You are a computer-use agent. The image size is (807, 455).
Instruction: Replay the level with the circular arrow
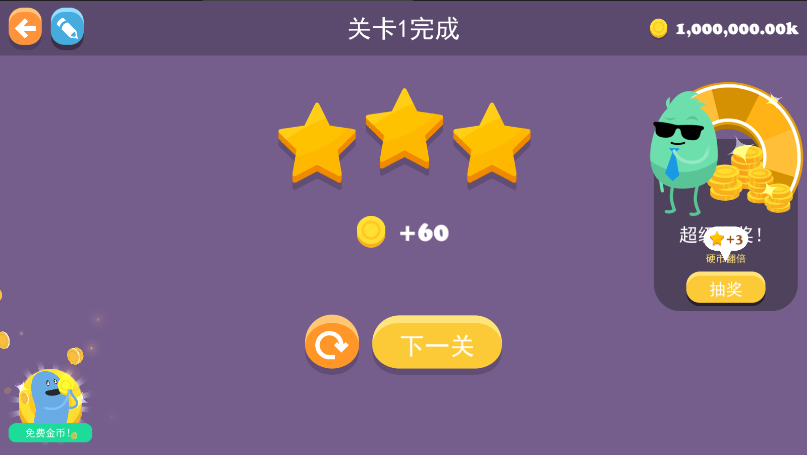click(x=332, y=344)
